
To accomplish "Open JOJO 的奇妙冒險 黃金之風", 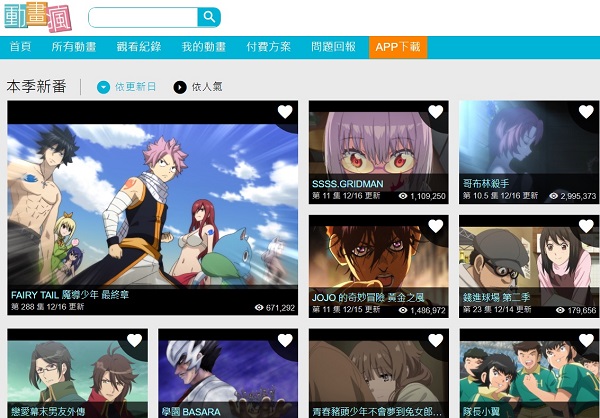I will click(x=378, y=263).
